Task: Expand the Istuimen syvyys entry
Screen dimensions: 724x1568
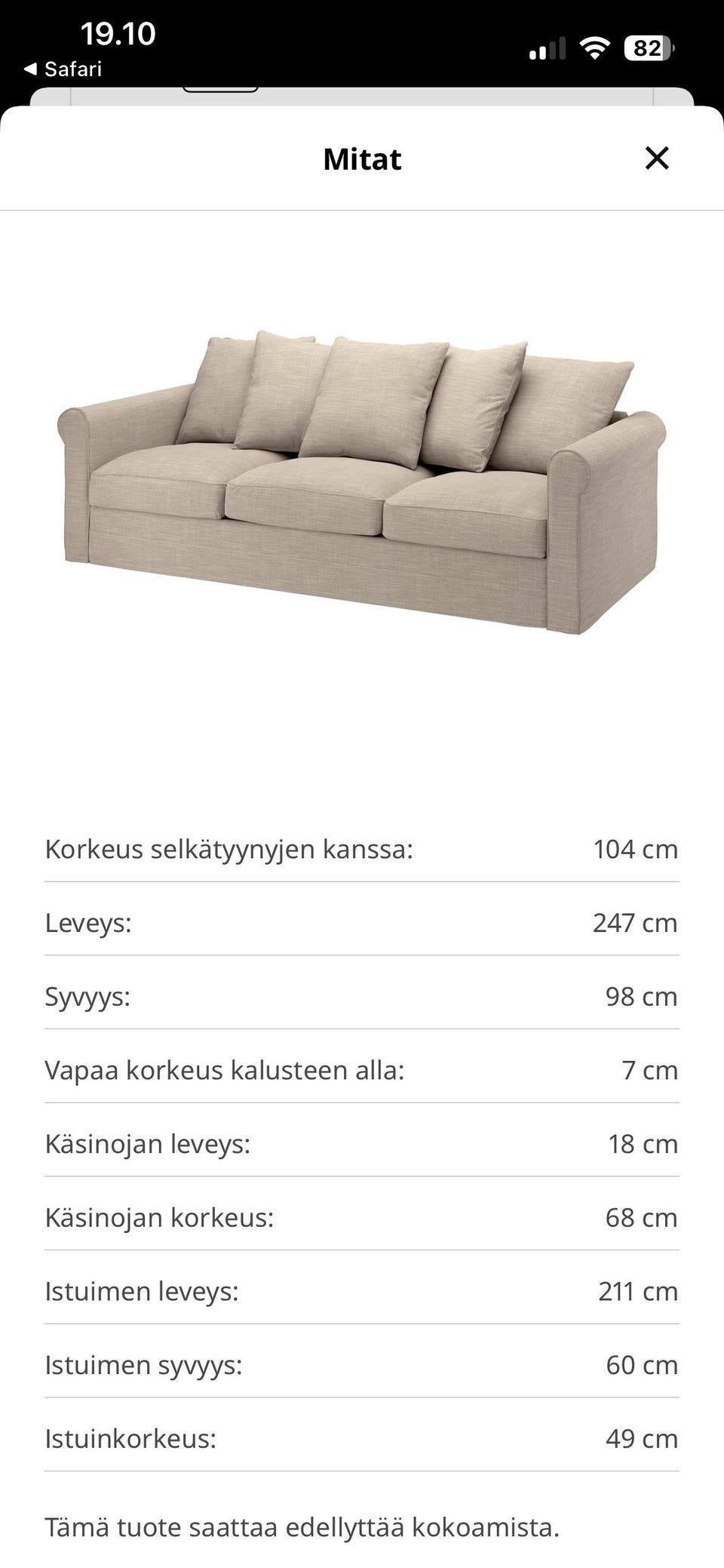Action: [362, 1364]
